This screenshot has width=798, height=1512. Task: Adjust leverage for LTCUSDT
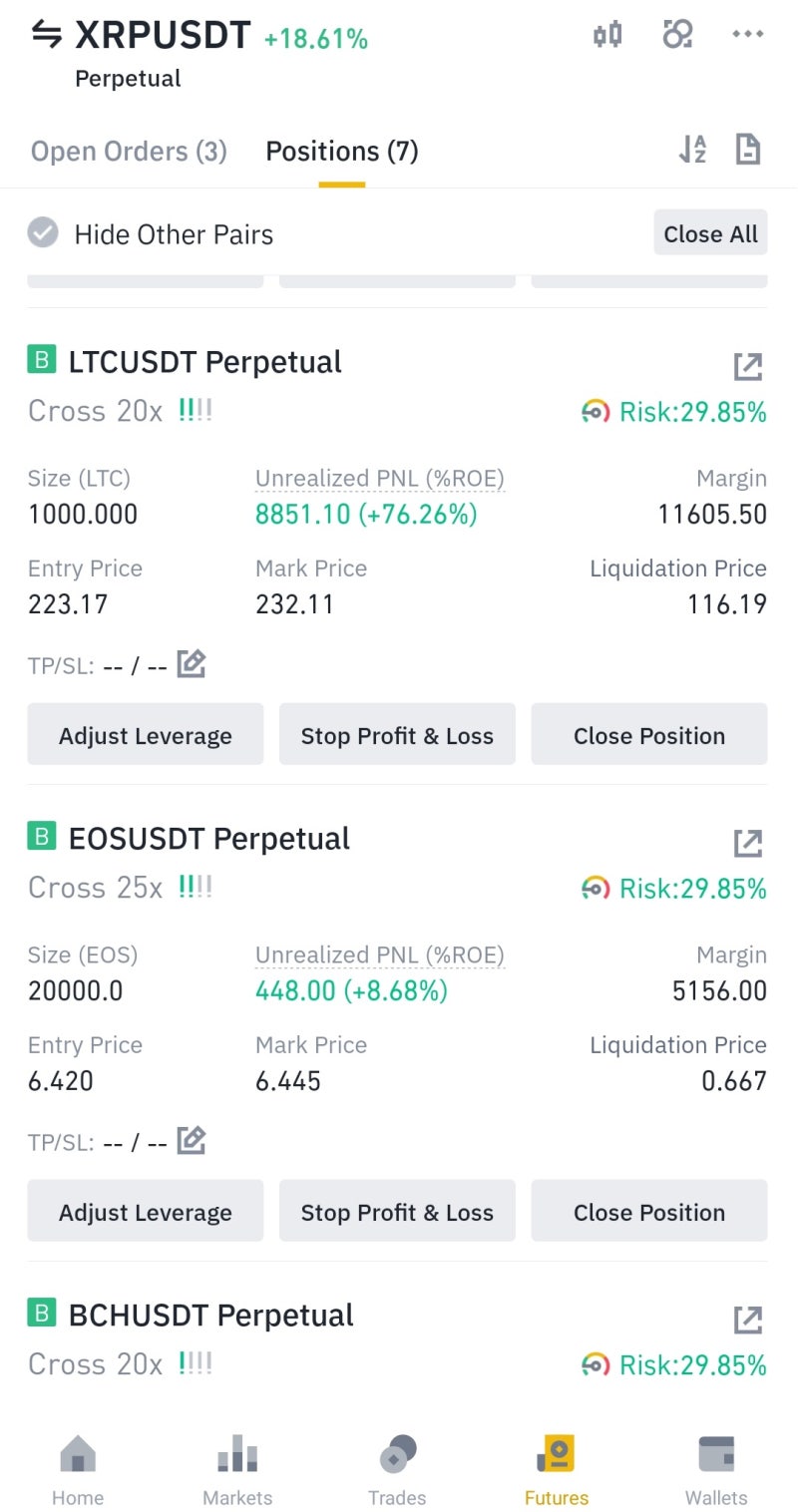click(146, 735)
